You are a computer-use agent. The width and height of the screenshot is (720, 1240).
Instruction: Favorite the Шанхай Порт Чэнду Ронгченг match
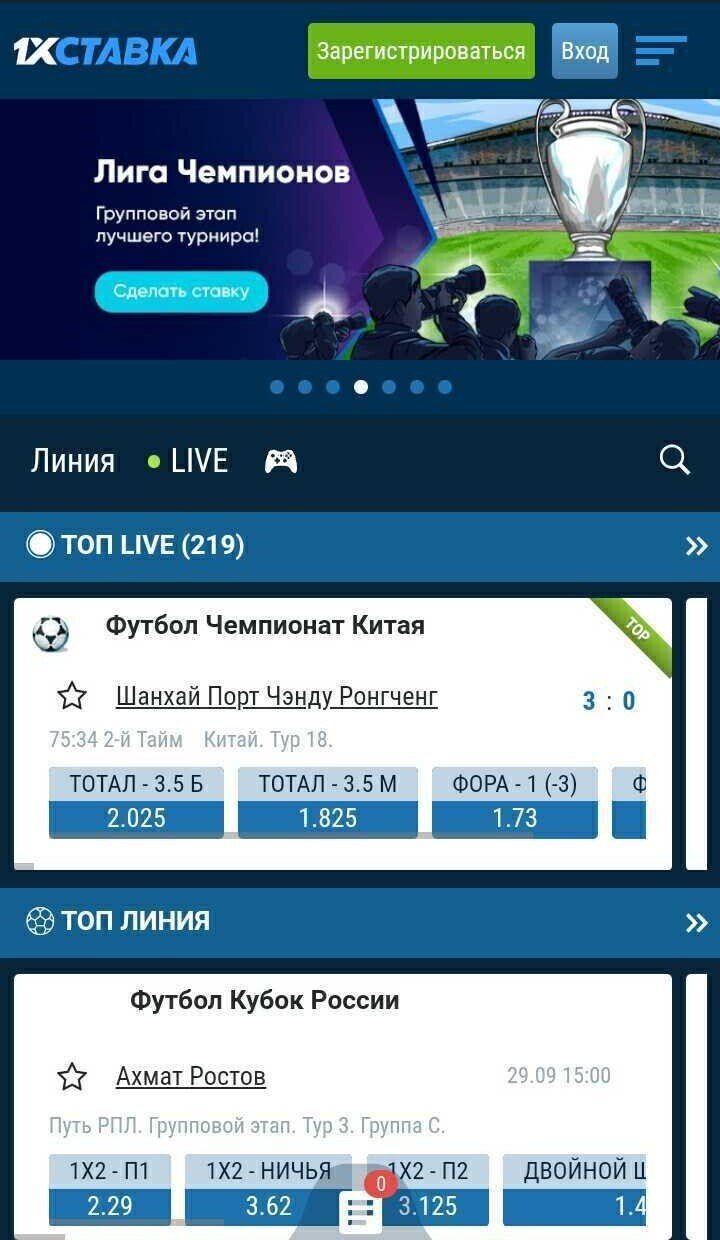click(72, 696)
